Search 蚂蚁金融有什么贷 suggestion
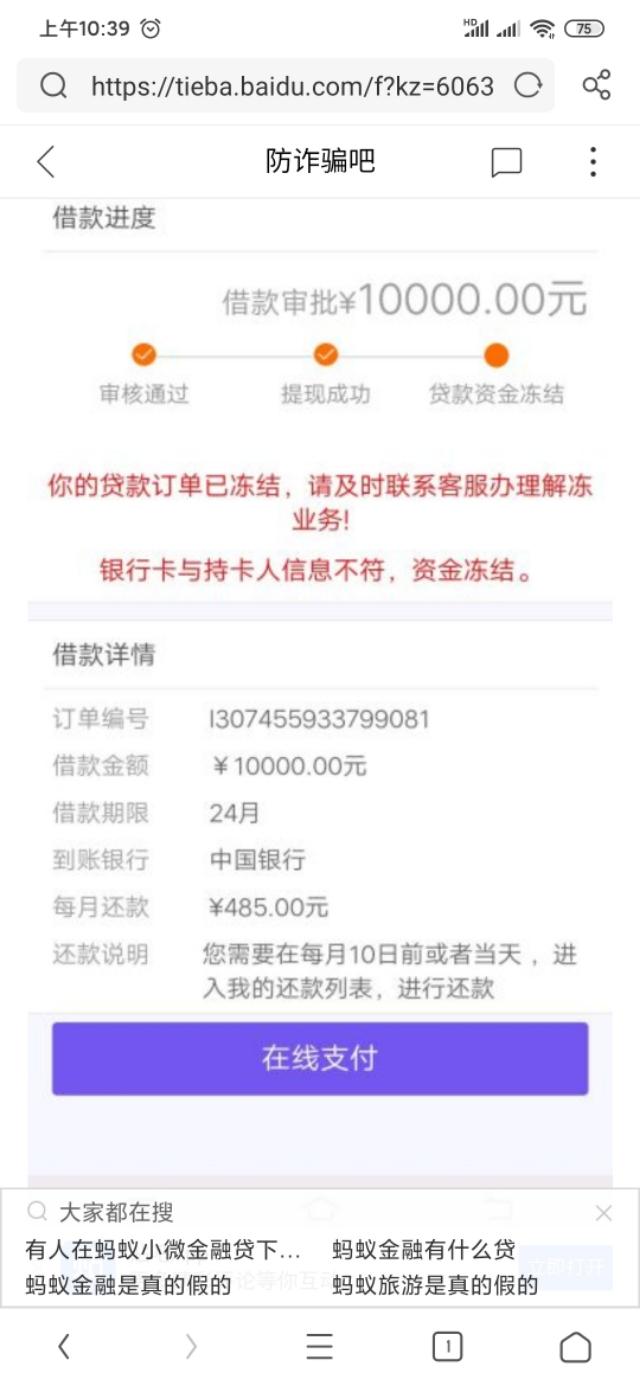The width and height of the screenshot is (640, 1386). [x=424, y=1249]
